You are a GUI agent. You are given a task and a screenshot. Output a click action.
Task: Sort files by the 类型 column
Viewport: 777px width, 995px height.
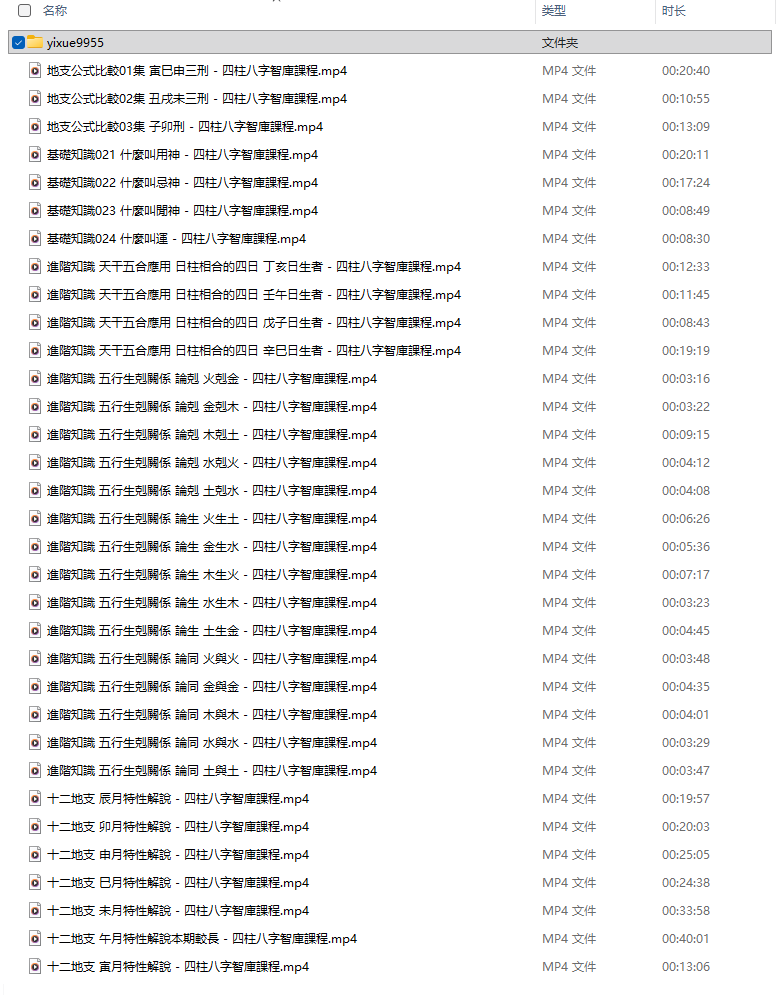pyautogui.click(x=553, y=10)
